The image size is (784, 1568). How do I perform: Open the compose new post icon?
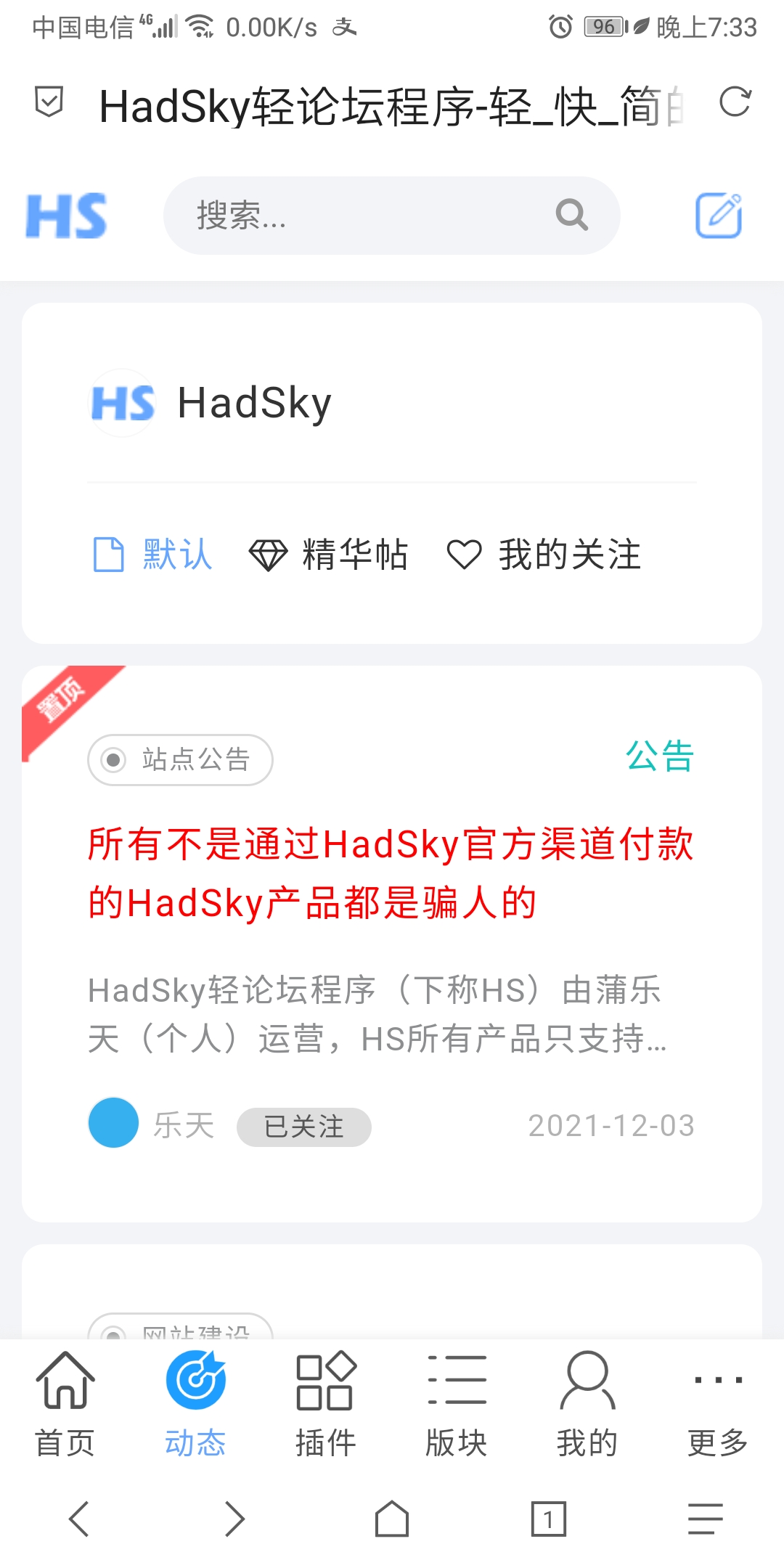click(x=719, y=216)
